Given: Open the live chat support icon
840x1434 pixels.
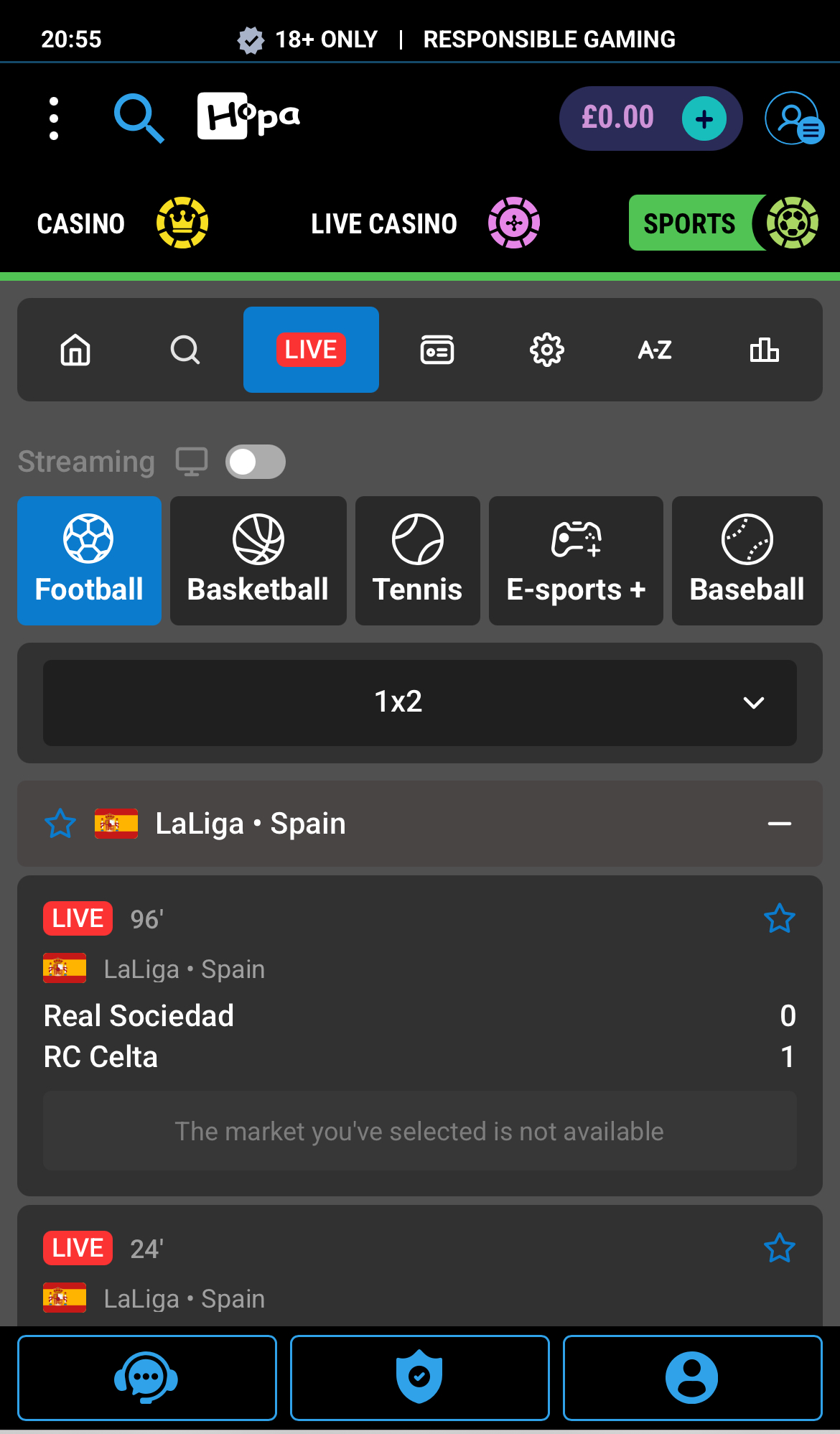Looking at the screenshot, I should [146, 1377].
